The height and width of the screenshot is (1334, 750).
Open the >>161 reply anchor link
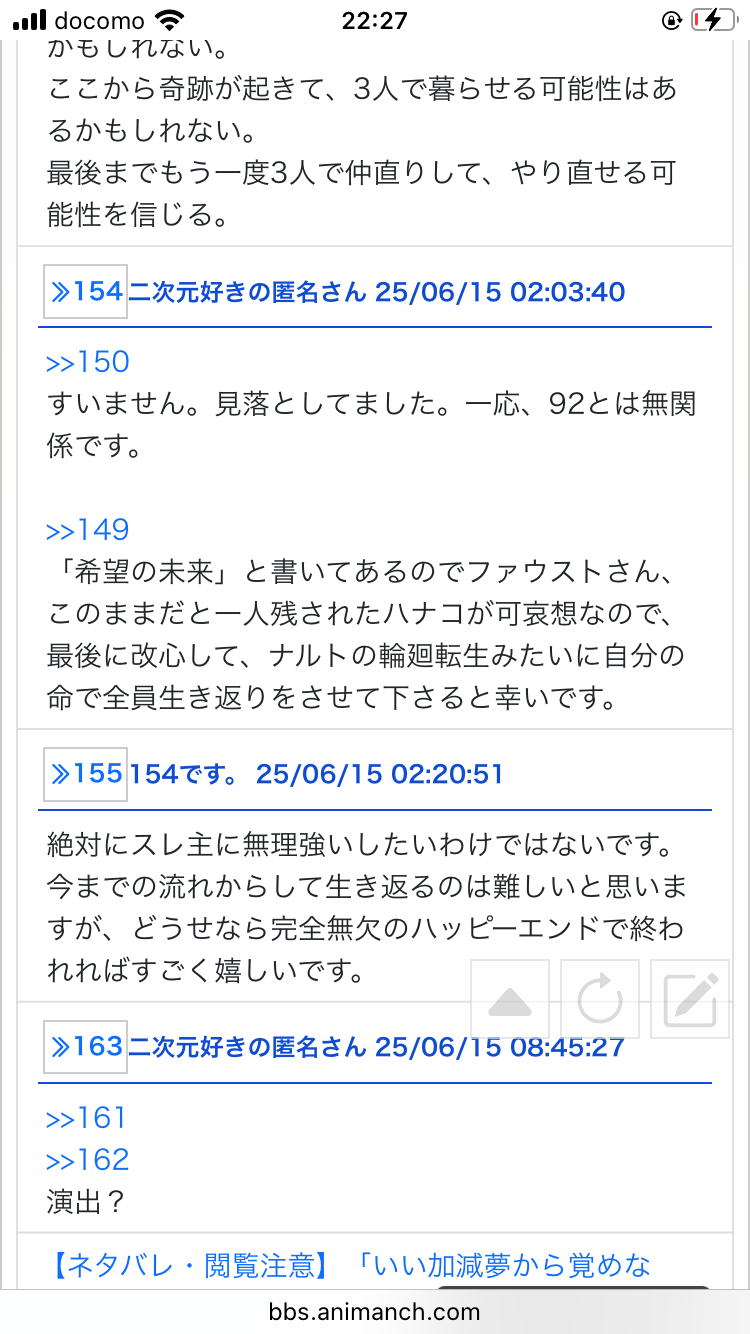coord(88,1118)
